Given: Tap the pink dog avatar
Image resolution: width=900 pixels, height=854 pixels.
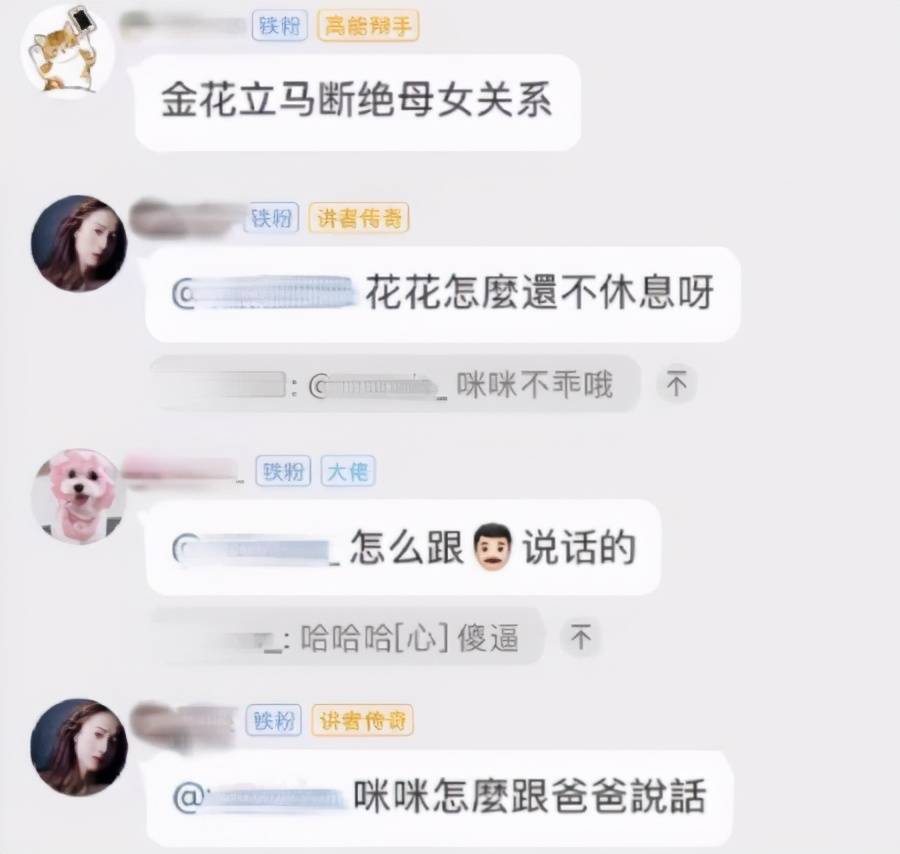Looking at the screenshot, I should 76,496.
